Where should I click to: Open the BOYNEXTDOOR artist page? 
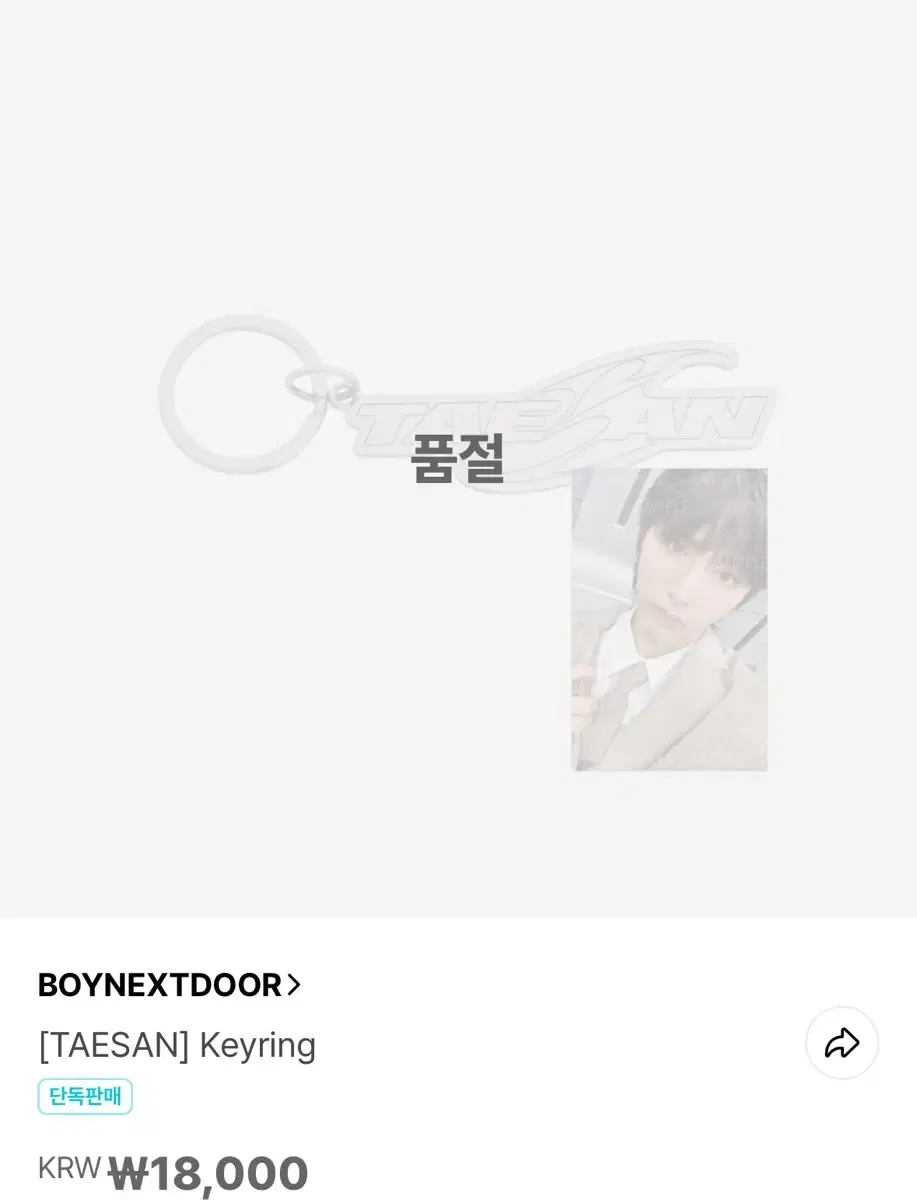(160, 985)
